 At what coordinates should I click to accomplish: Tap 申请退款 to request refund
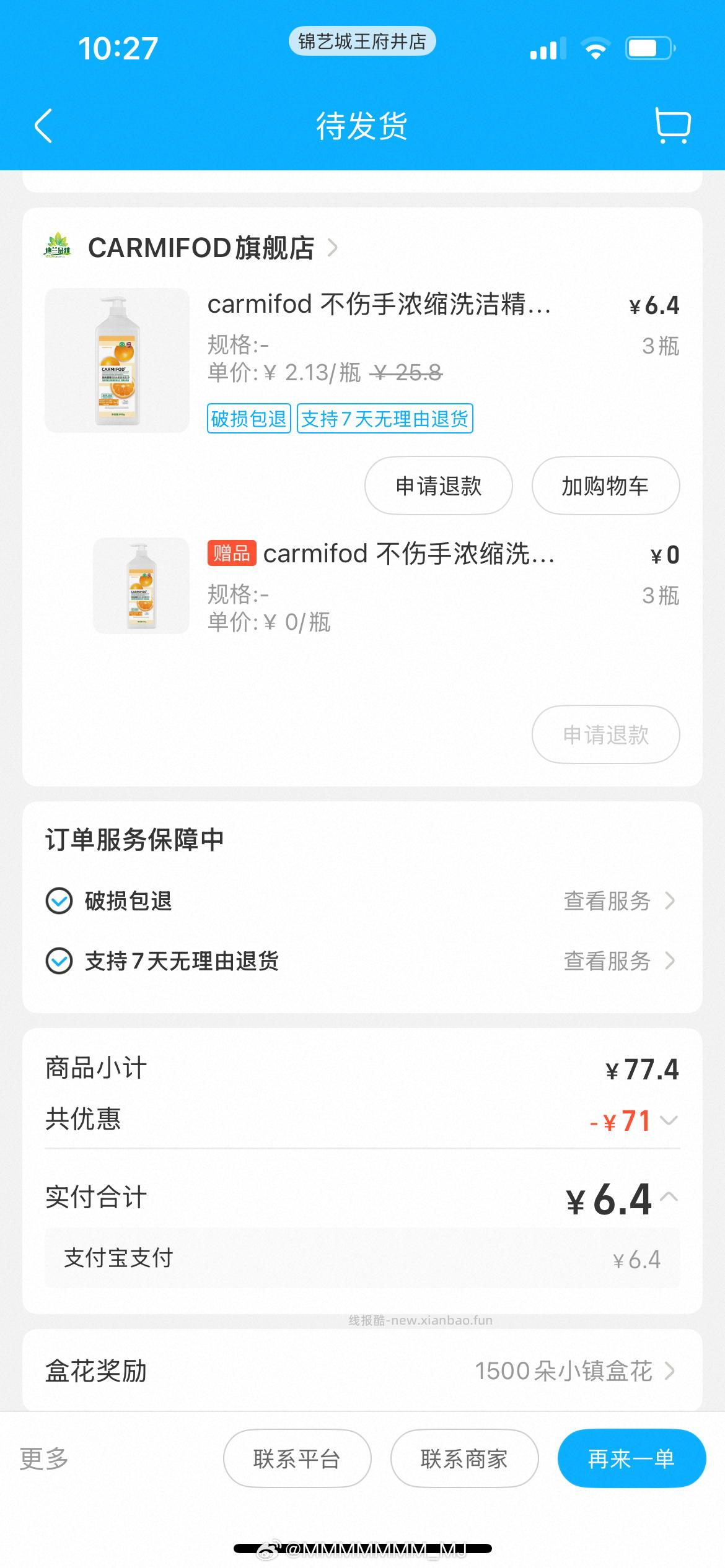tap(437, 486)
